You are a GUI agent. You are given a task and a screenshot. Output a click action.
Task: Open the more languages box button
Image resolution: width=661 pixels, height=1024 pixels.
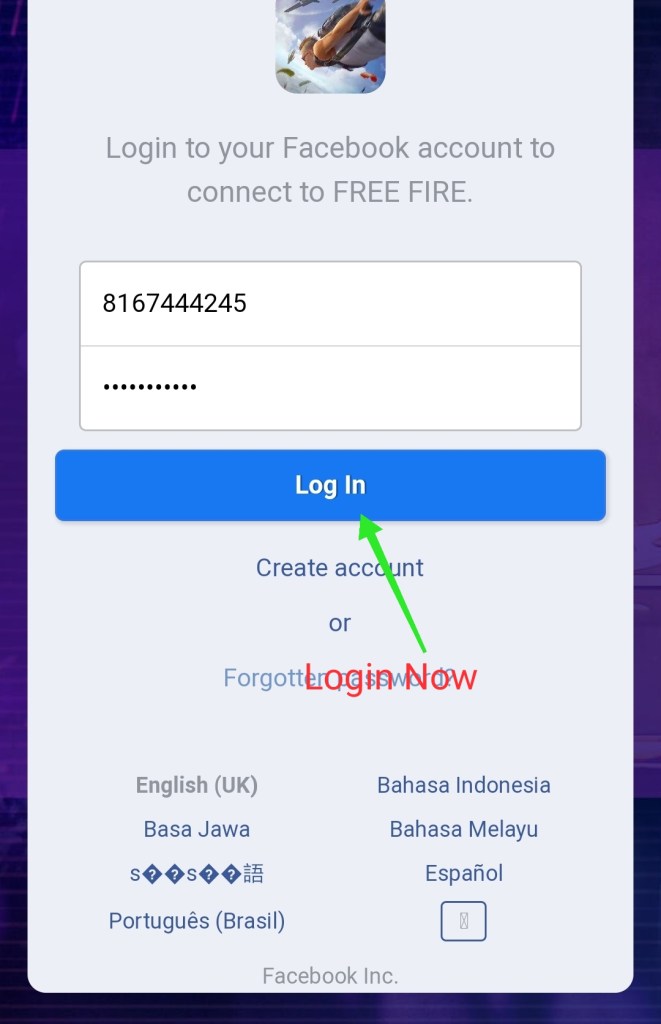(463, 921)
